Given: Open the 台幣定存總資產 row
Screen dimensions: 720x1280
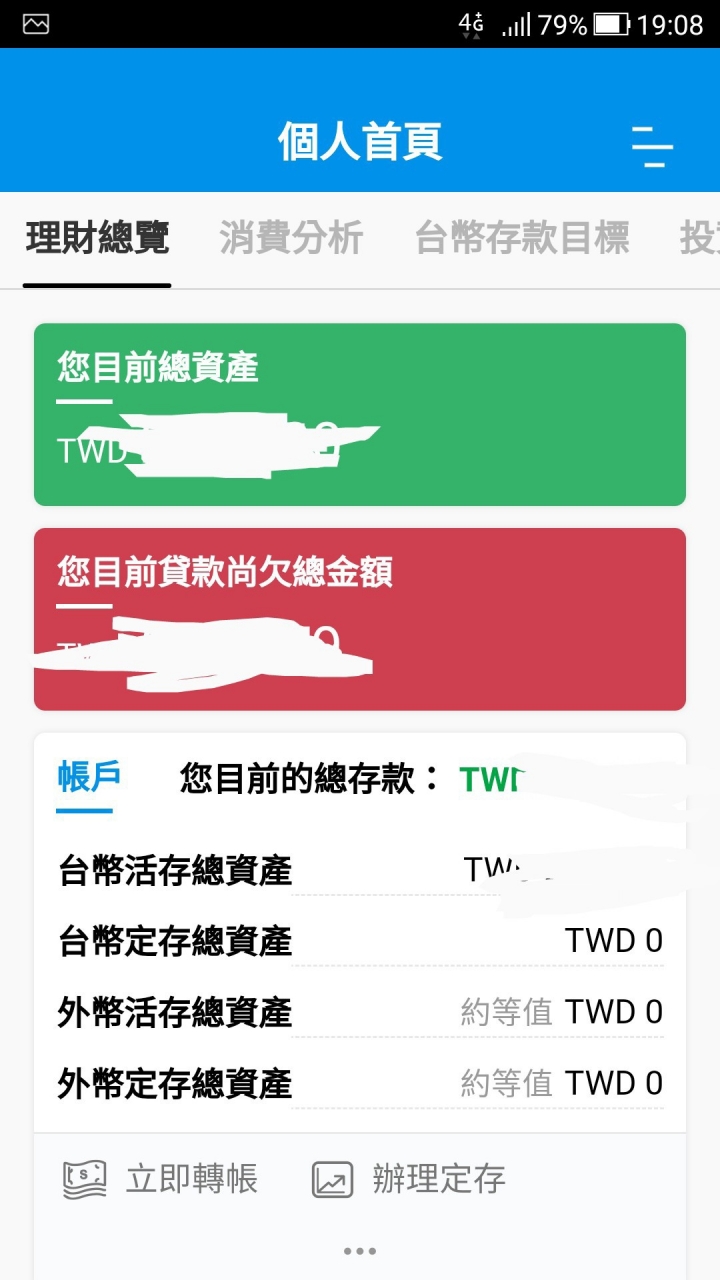Looking at the screenshot, I should click(360, 941).
